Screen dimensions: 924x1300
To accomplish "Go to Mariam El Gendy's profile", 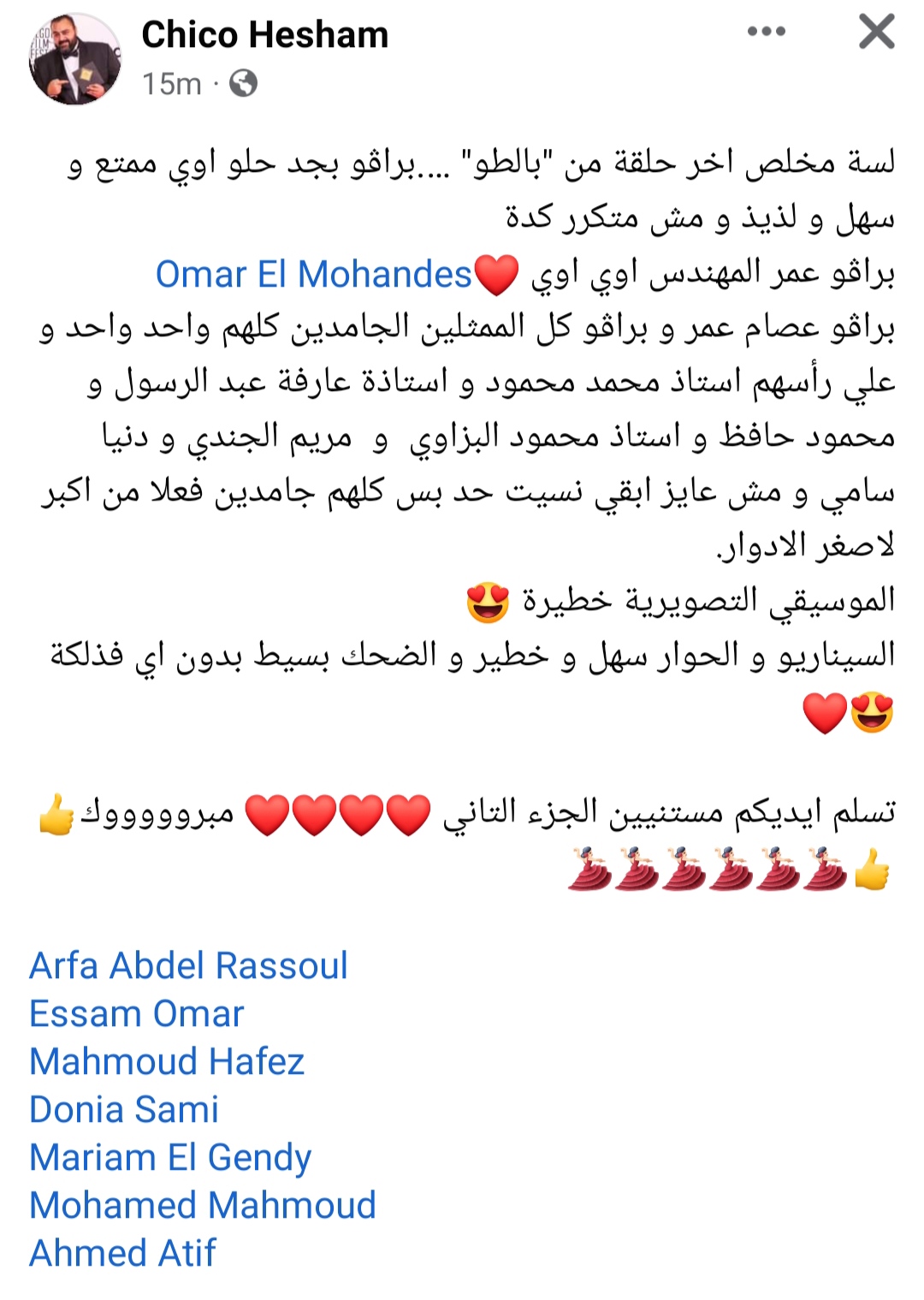I will tap(170, 1158).
